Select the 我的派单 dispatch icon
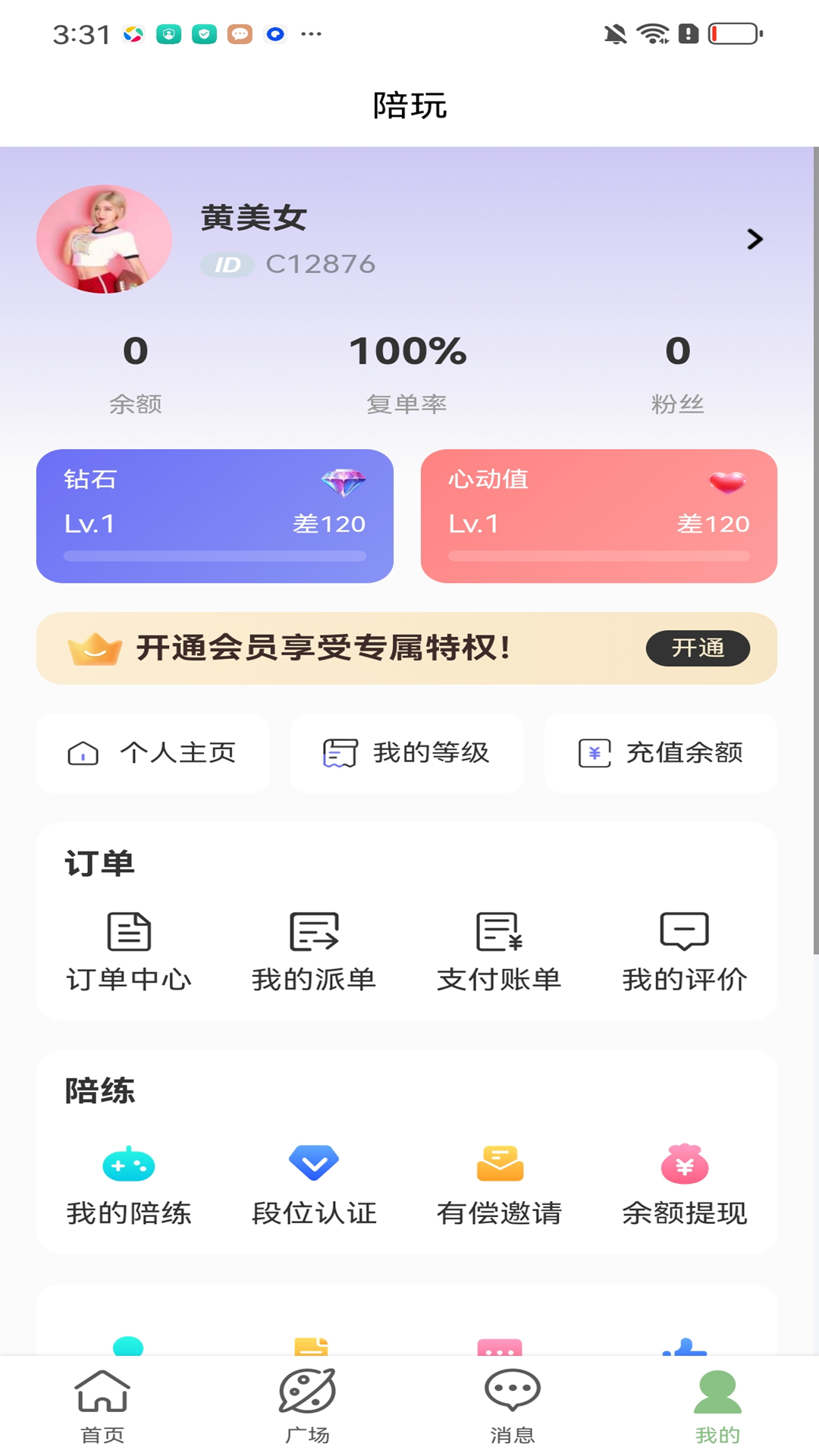The height and width of the screenshot is (1456, 819). (314, 934)
